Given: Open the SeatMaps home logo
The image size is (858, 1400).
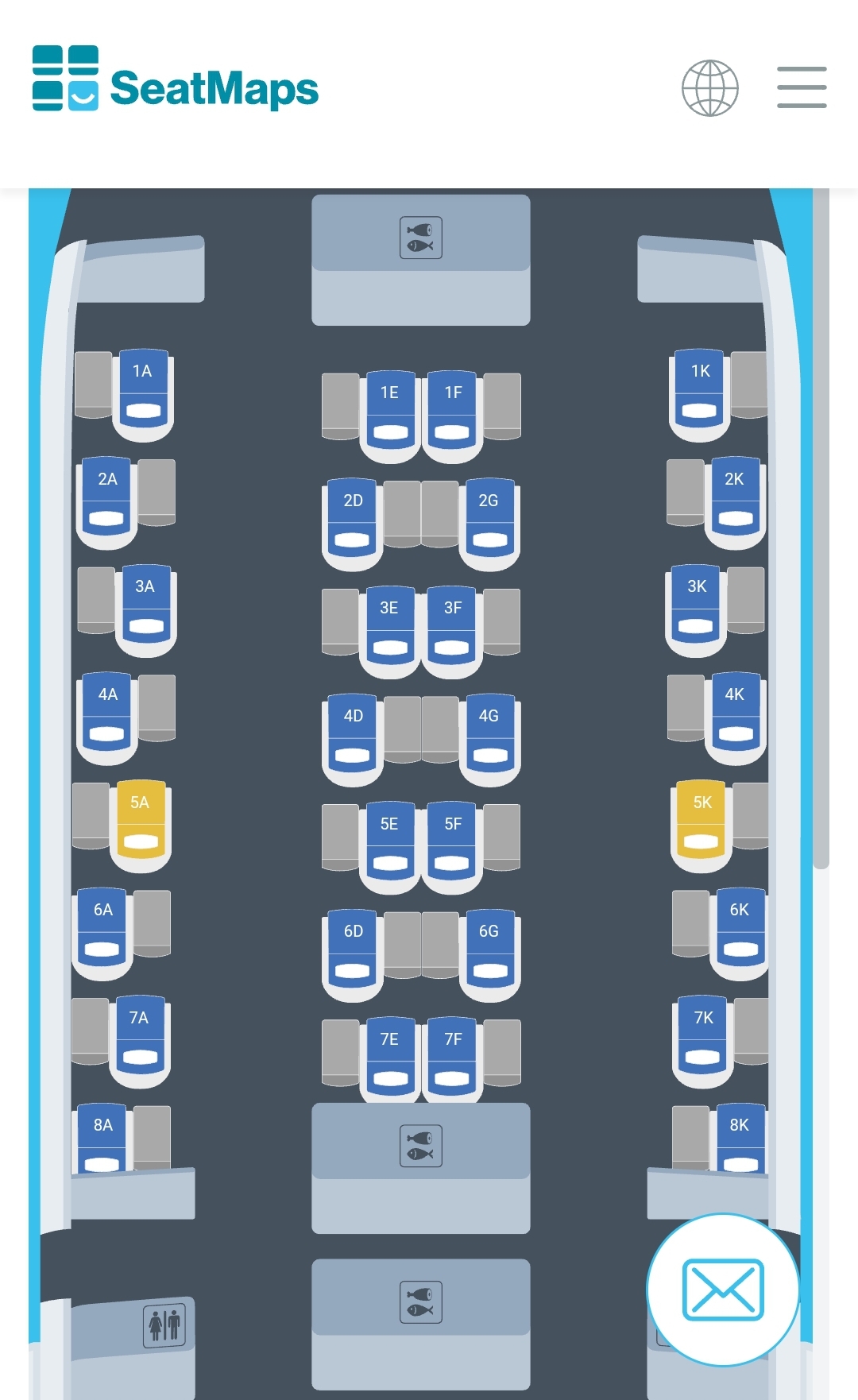Looking at the screenshot, I should click(176, 79).
